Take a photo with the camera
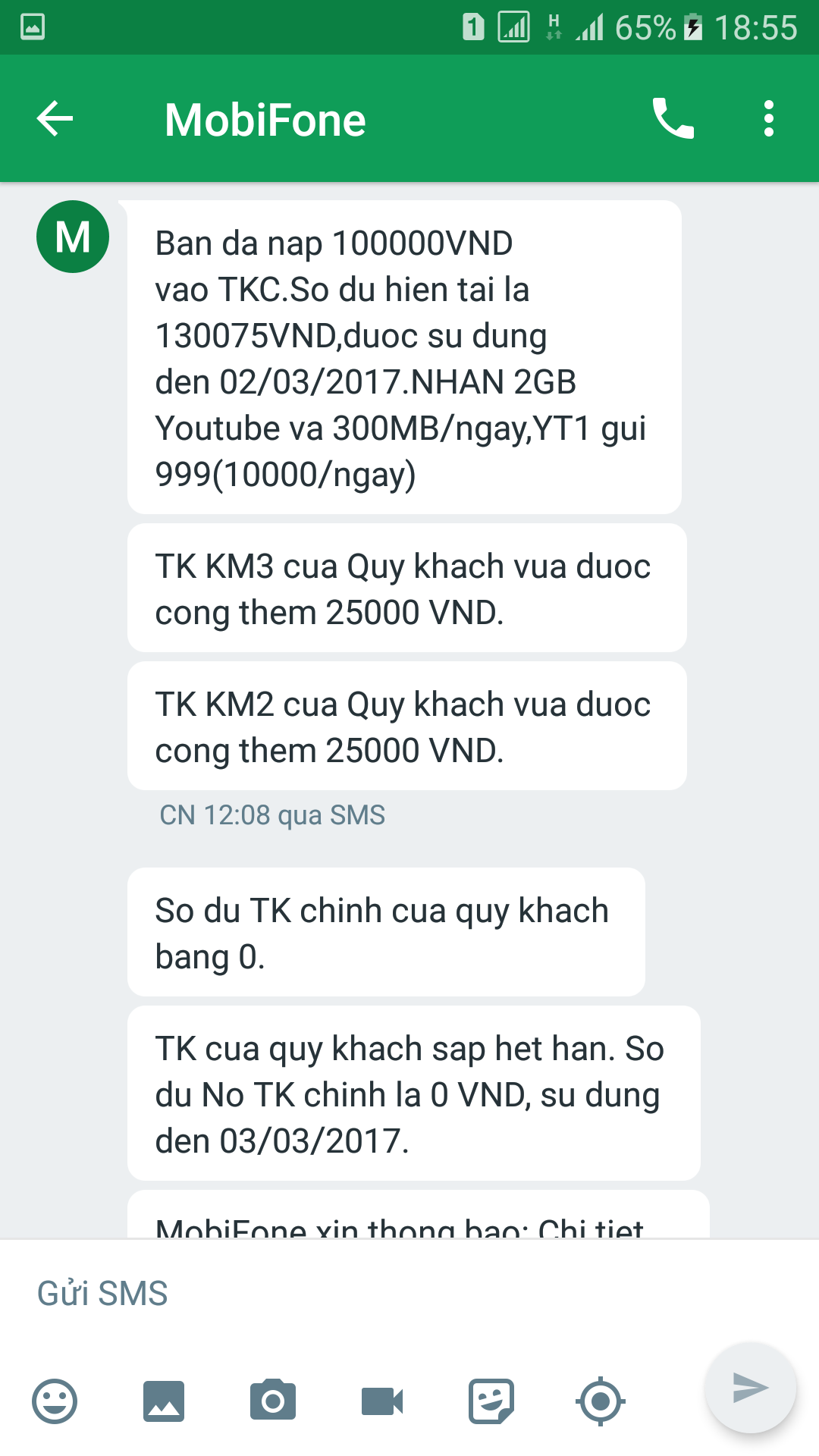Viewport: 819px width, 1456px height. coord(273,1401)
